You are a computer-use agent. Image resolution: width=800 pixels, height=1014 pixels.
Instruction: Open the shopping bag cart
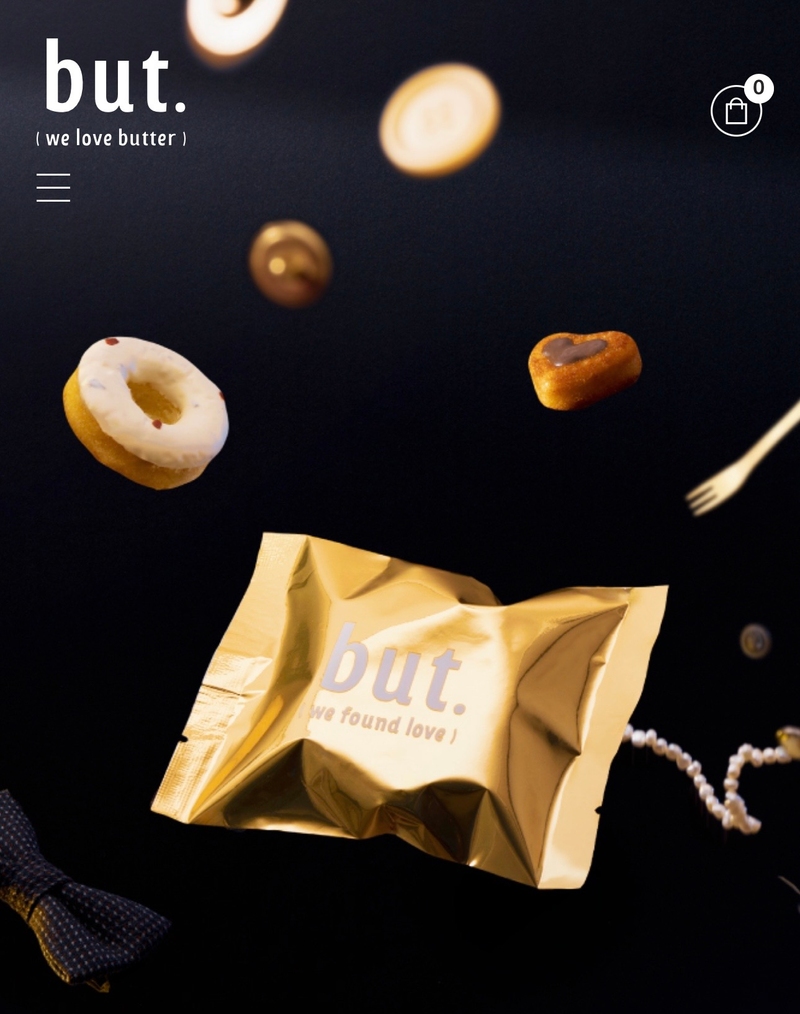pyautogui.click(x=736, y=110)
